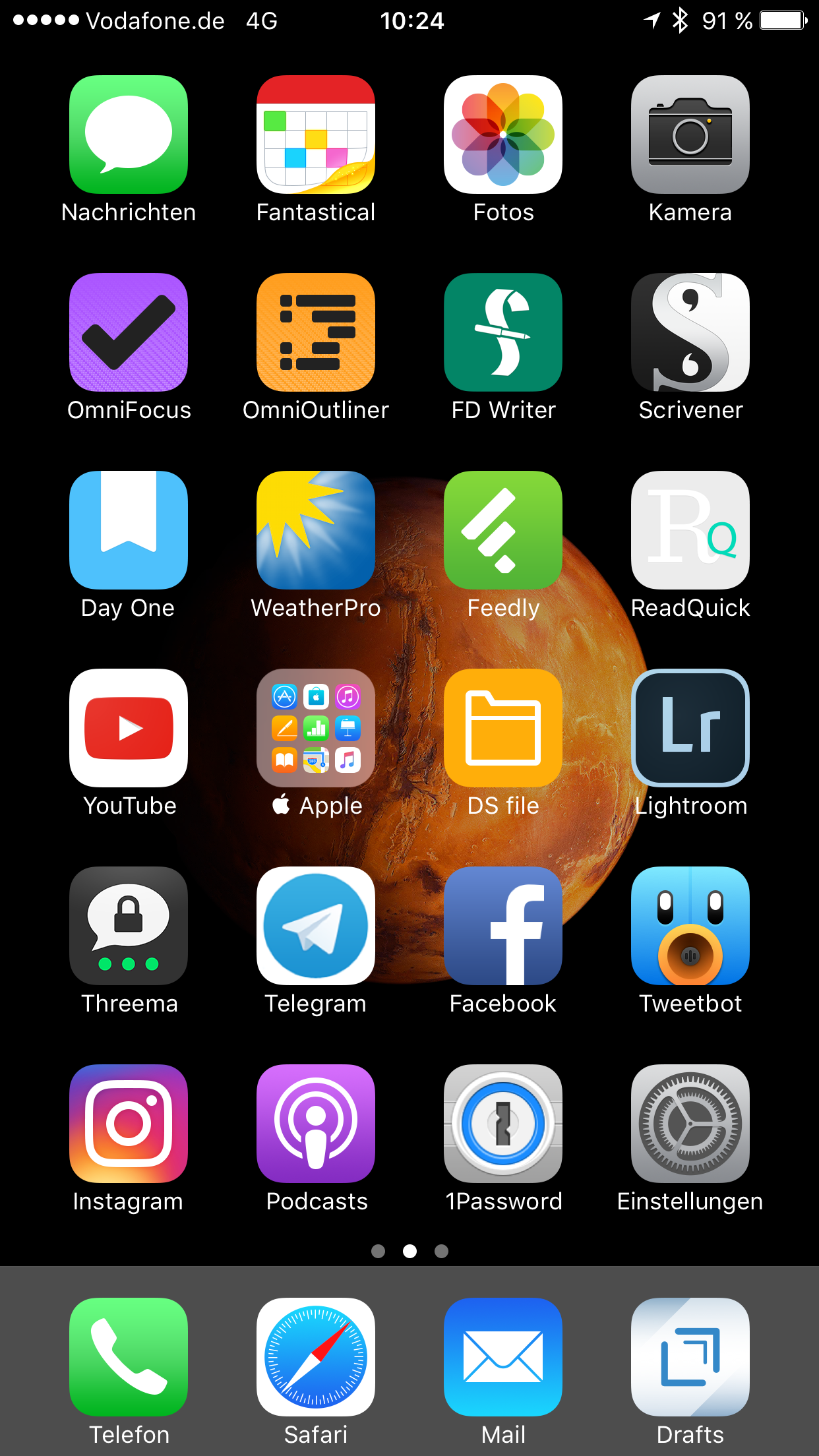The height and width of the screenshot is (1456, 819).
Task: Check the weather in WeatherPro
Action: 316,530
